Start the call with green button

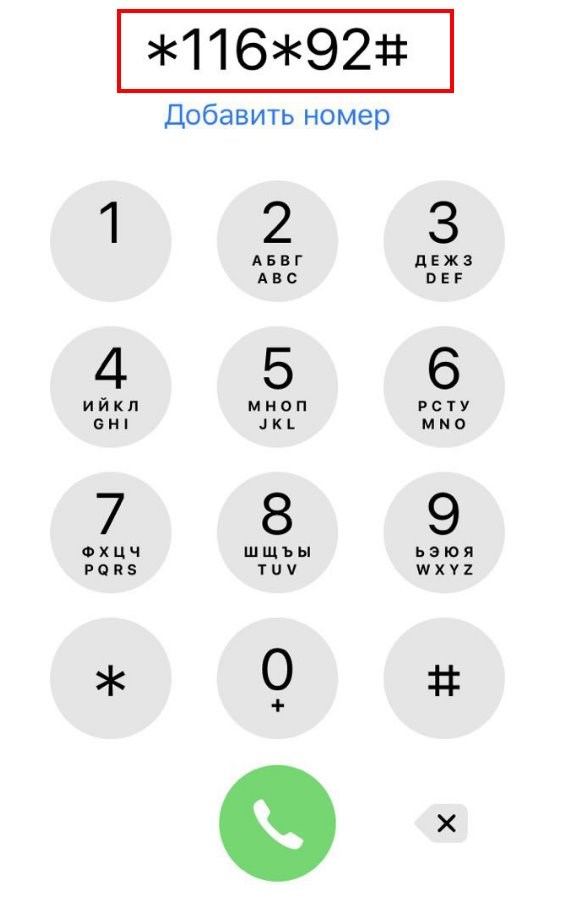tap(277, 823)
